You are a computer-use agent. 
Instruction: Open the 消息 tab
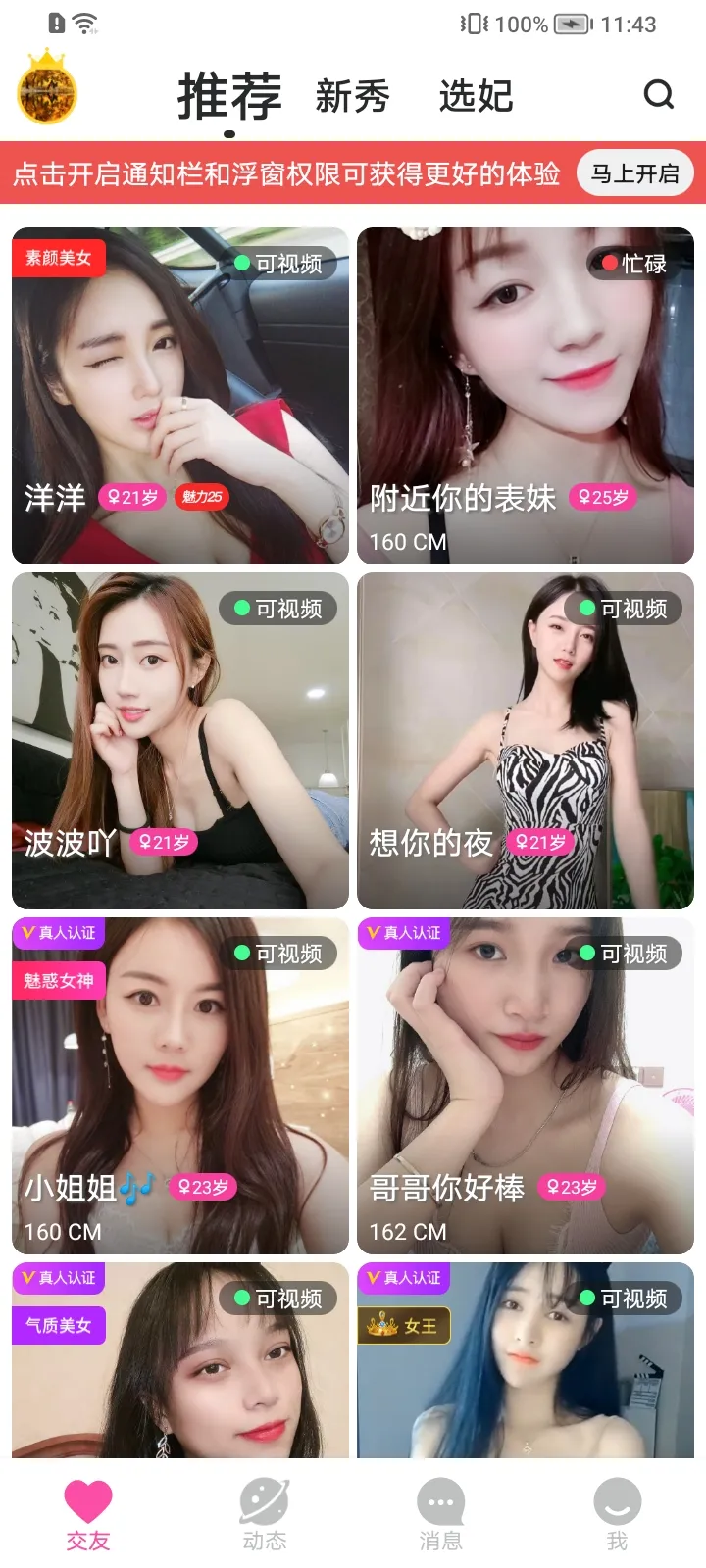(441, 1514)
